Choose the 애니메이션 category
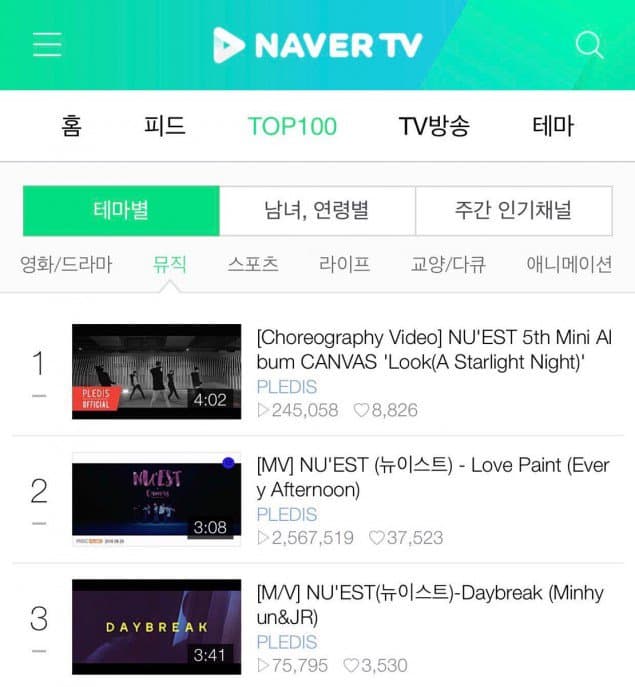Viewport: 635px width, 687px height. click(569, 265)
